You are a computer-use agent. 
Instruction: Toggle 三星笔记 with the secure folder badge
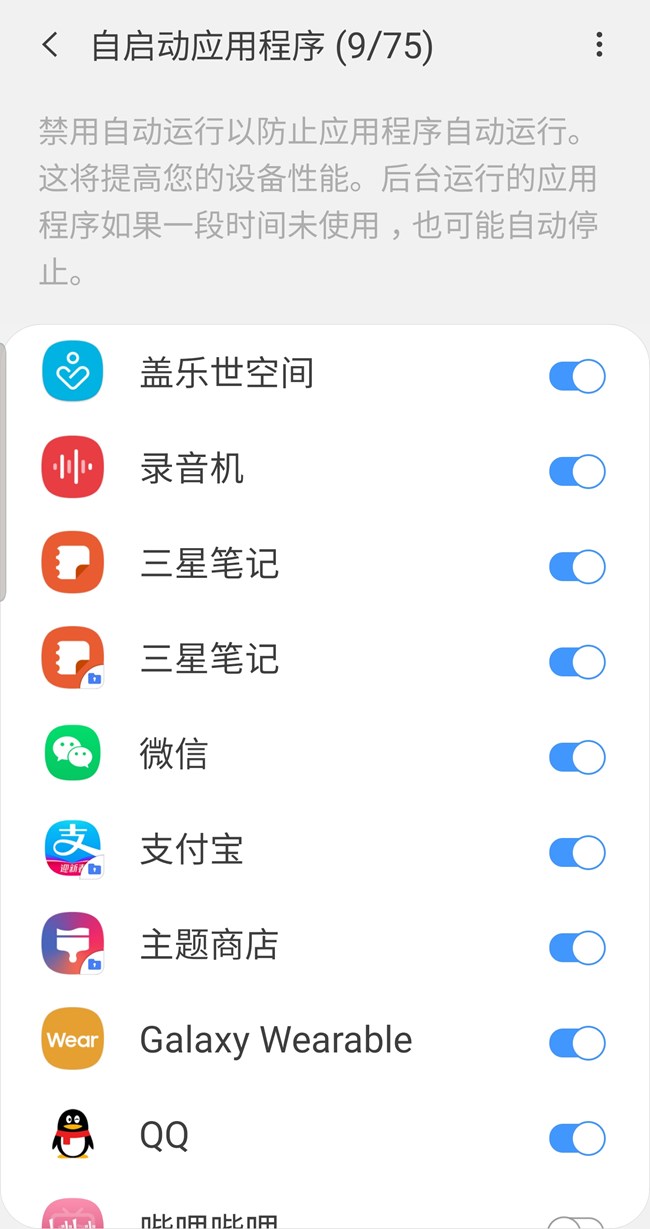(577, 662)
